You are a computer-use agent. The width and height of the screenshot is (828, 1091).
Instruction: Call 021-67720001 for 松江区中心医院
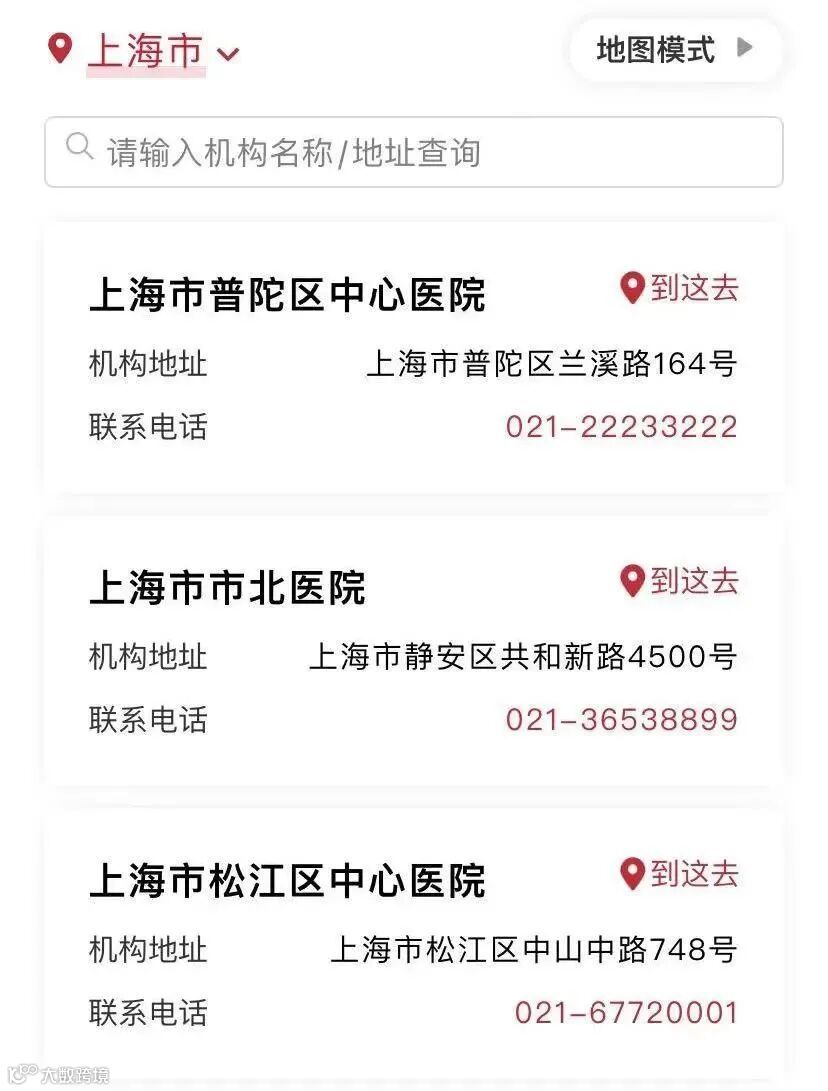626,1012
